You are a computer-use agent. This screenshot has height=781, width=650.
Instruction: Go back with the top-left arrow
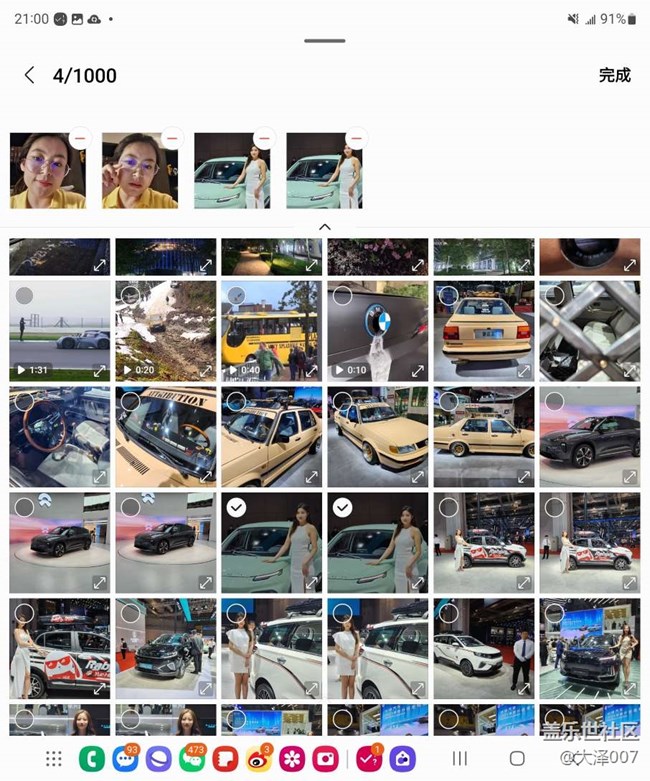(30, 75)
